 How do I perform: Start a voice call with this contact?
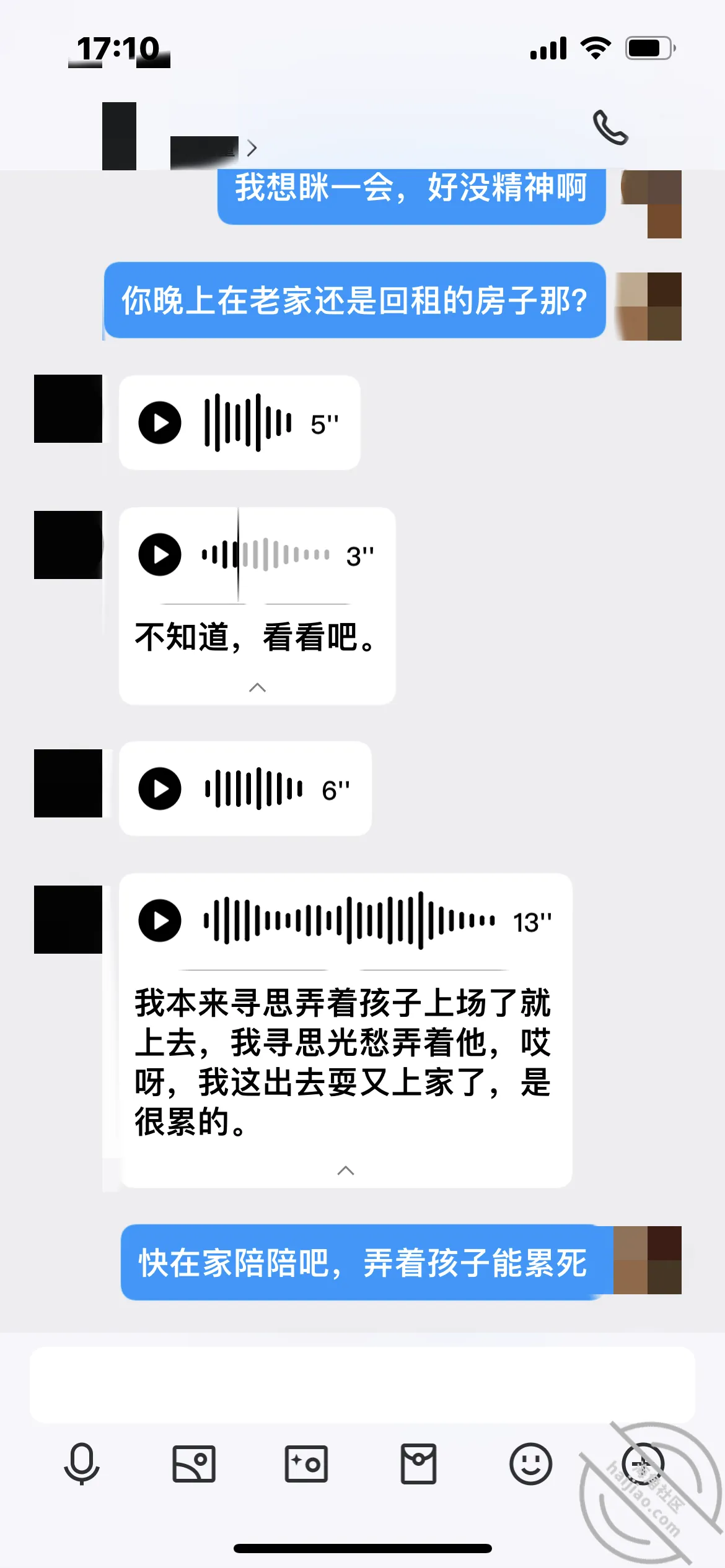610,128
